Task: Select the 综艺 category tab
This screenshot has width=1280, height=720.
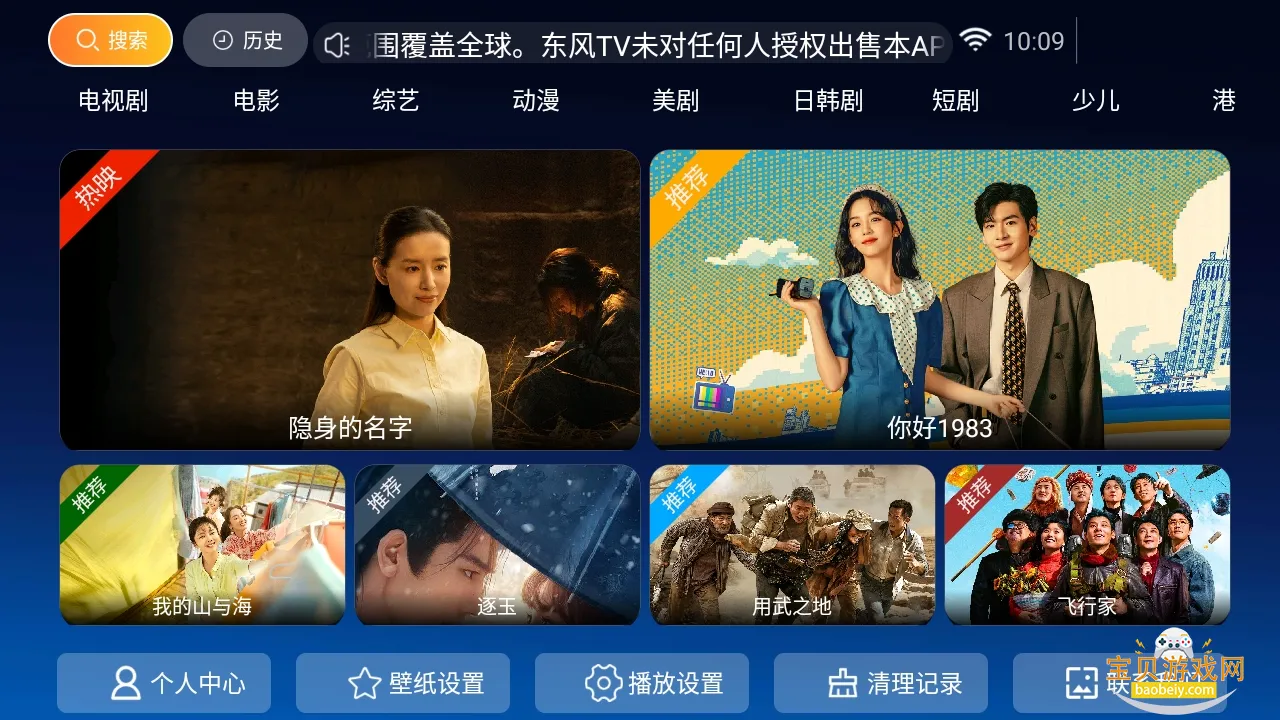Action: (395, 101)
